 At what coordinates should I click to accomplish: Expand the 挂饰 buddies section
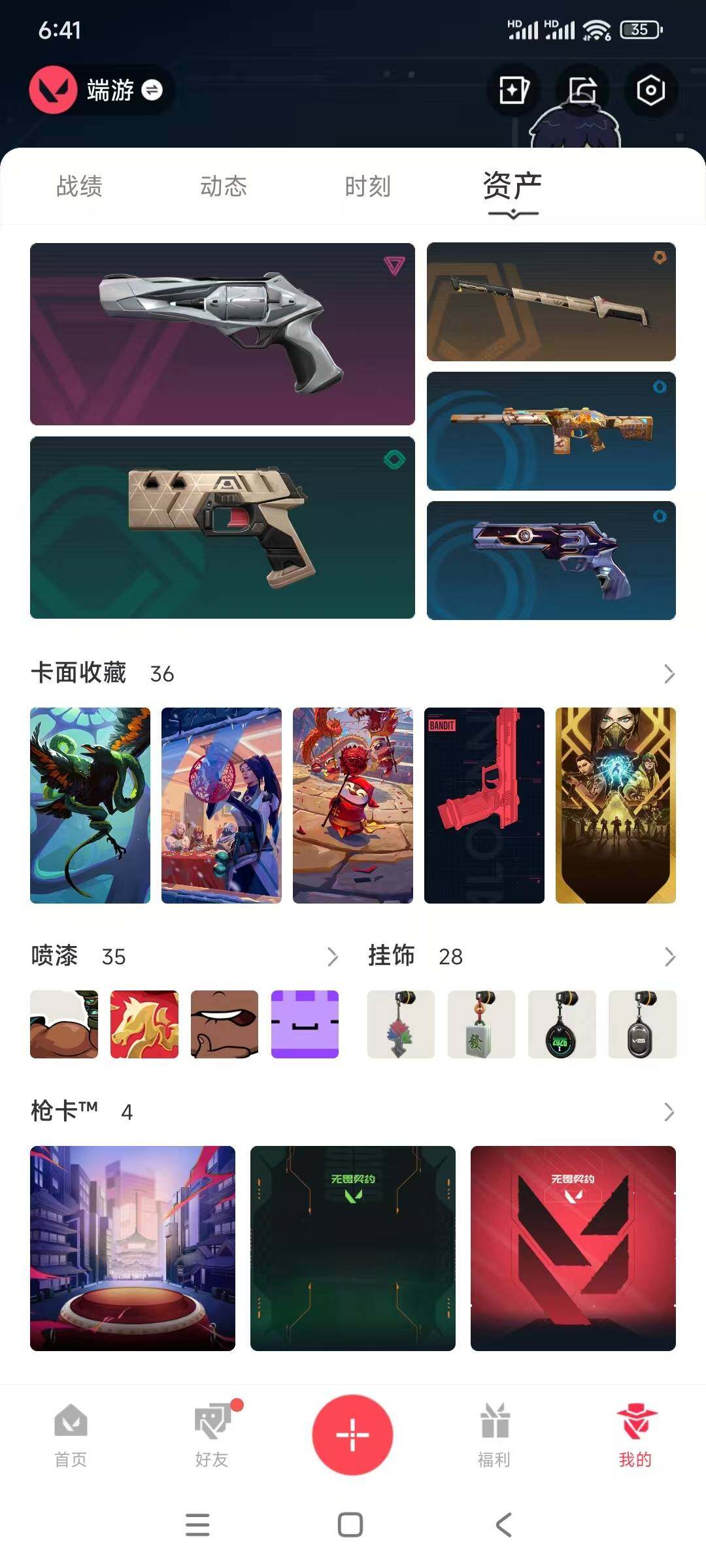coord(670,956)
